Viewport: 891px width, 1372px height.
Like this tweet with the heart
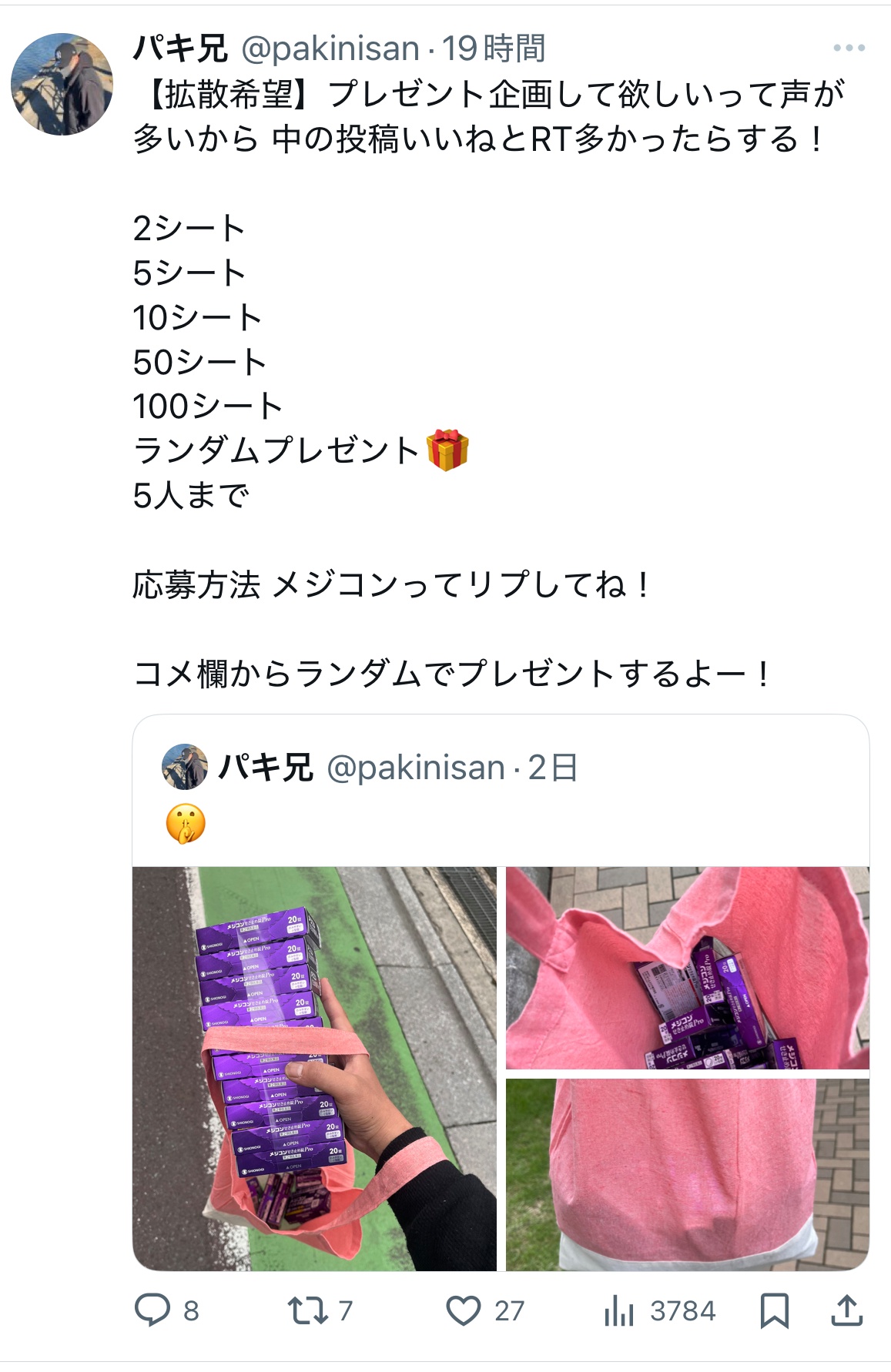[x=464, y=1310]
